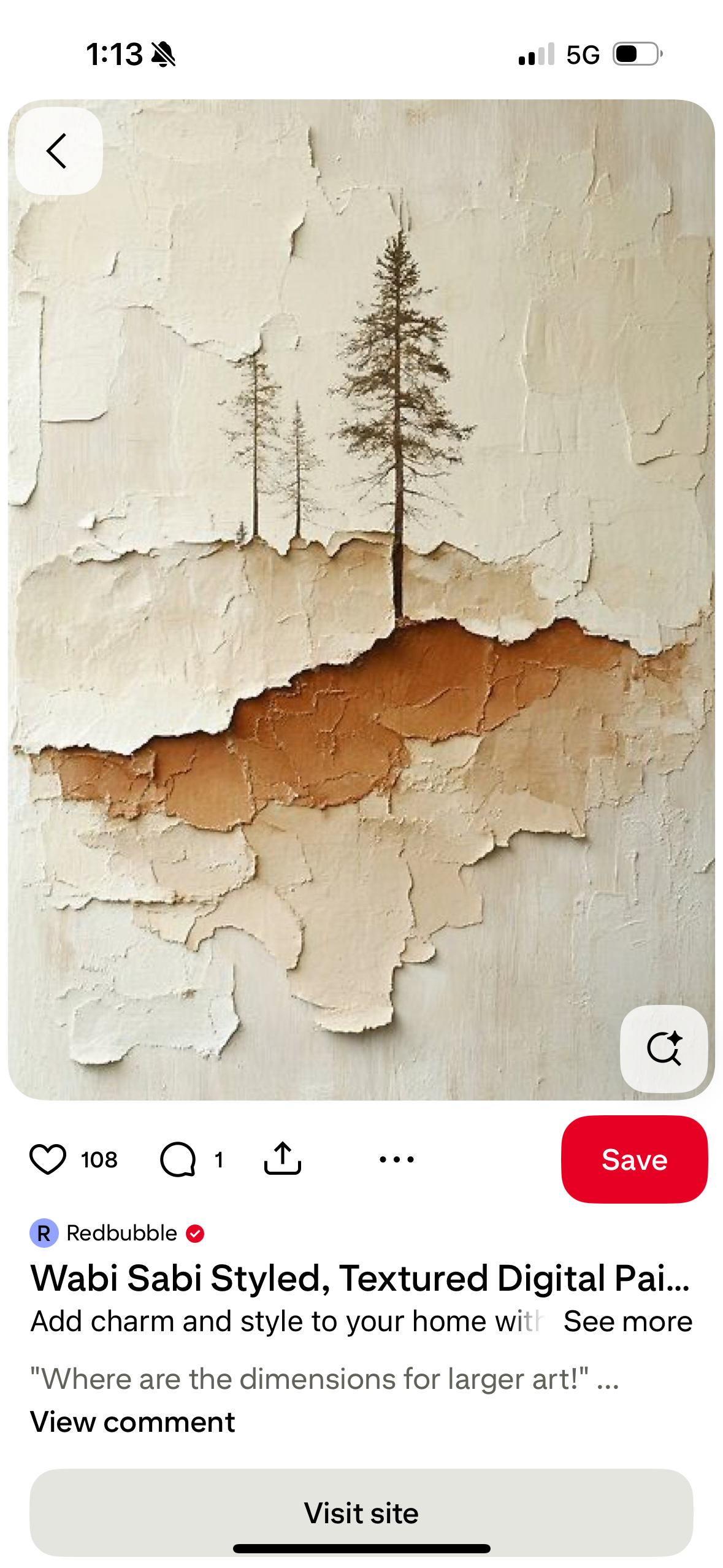Open the three-dot more options menu
This screenshot has height=1568, width=723.
(x=397, y=1159)
